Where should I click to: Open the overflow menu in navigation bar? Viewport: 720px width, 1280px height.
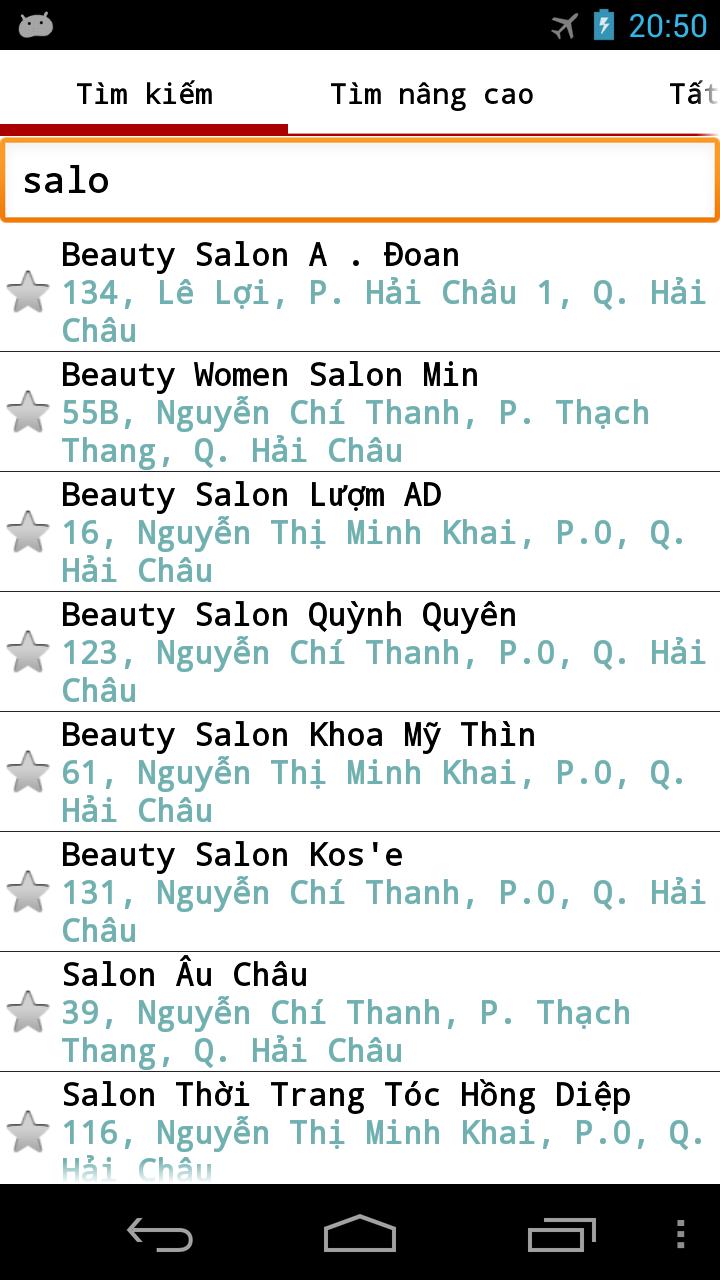(x=681, y=1234)
